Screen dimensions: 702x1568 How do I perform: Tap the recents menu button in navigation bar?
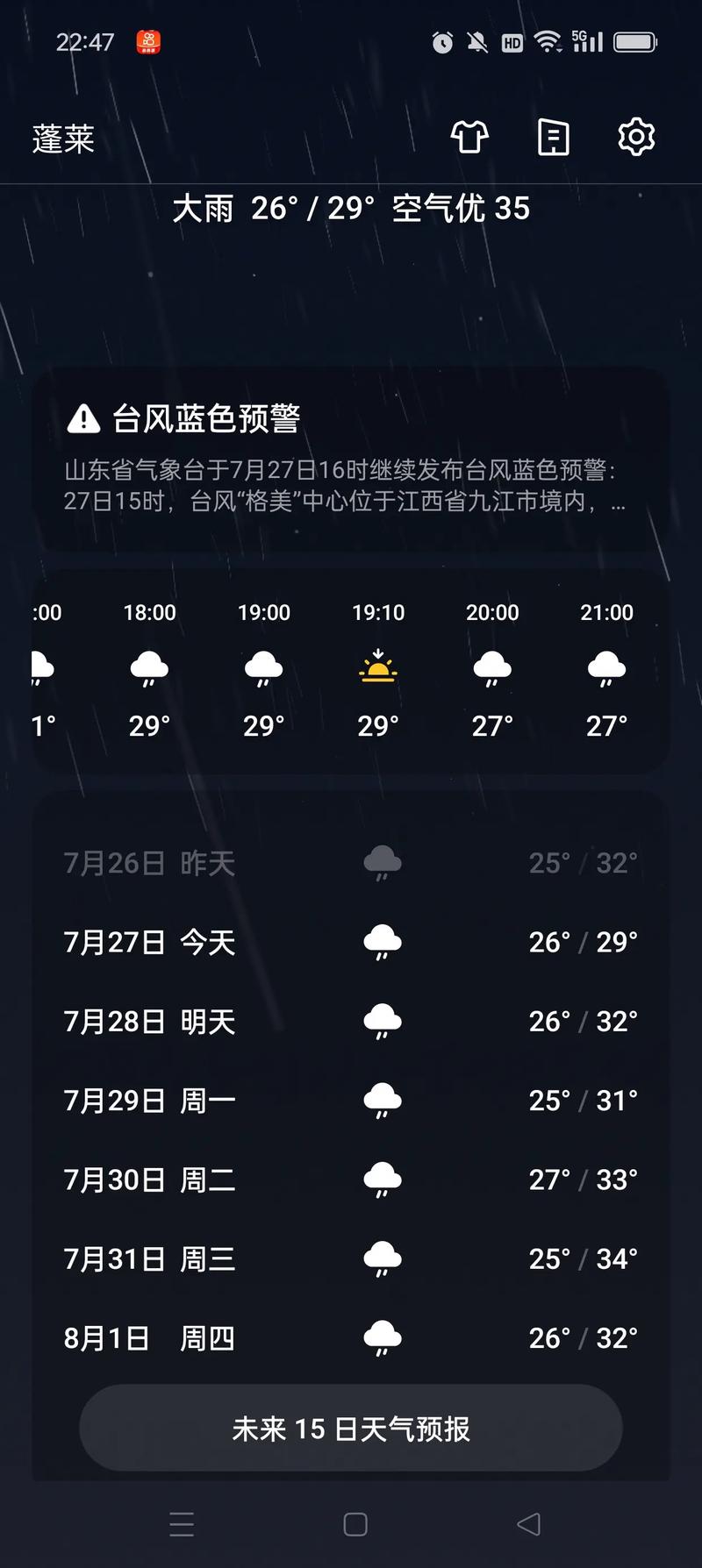point(182,1524)
